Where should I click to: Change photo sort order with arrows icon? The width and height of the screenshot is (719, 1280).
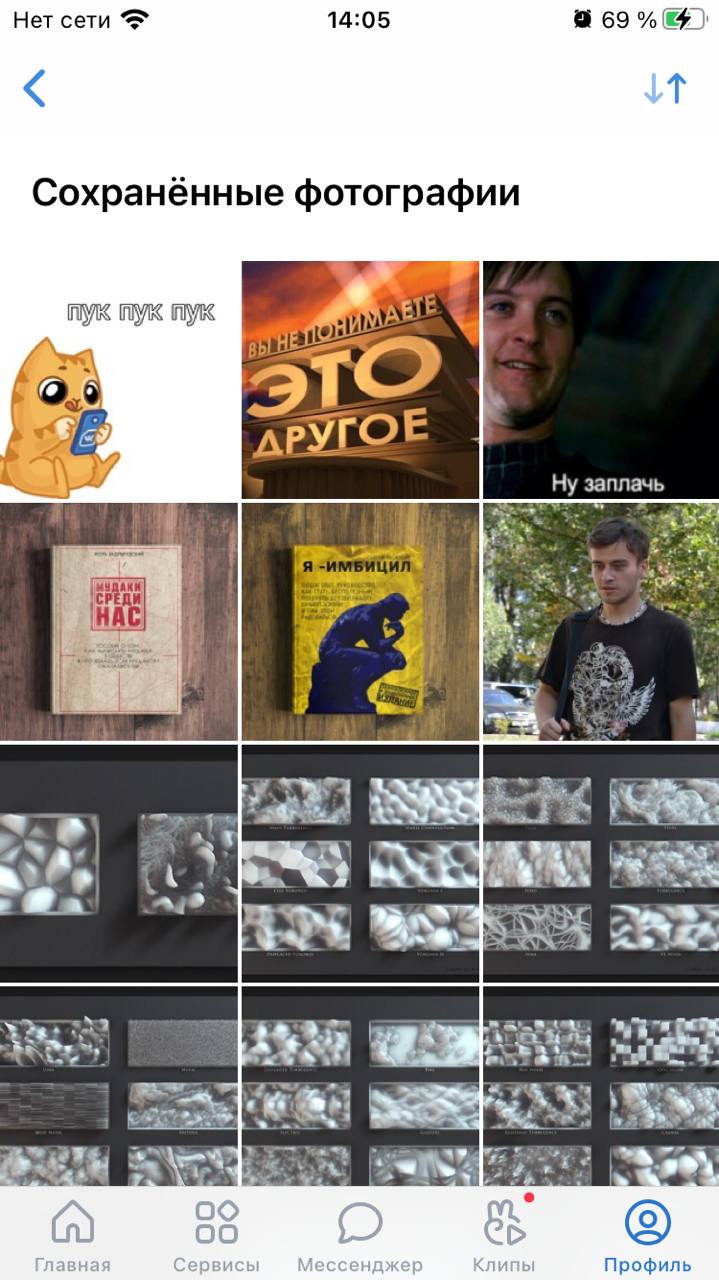coord(665,89)
